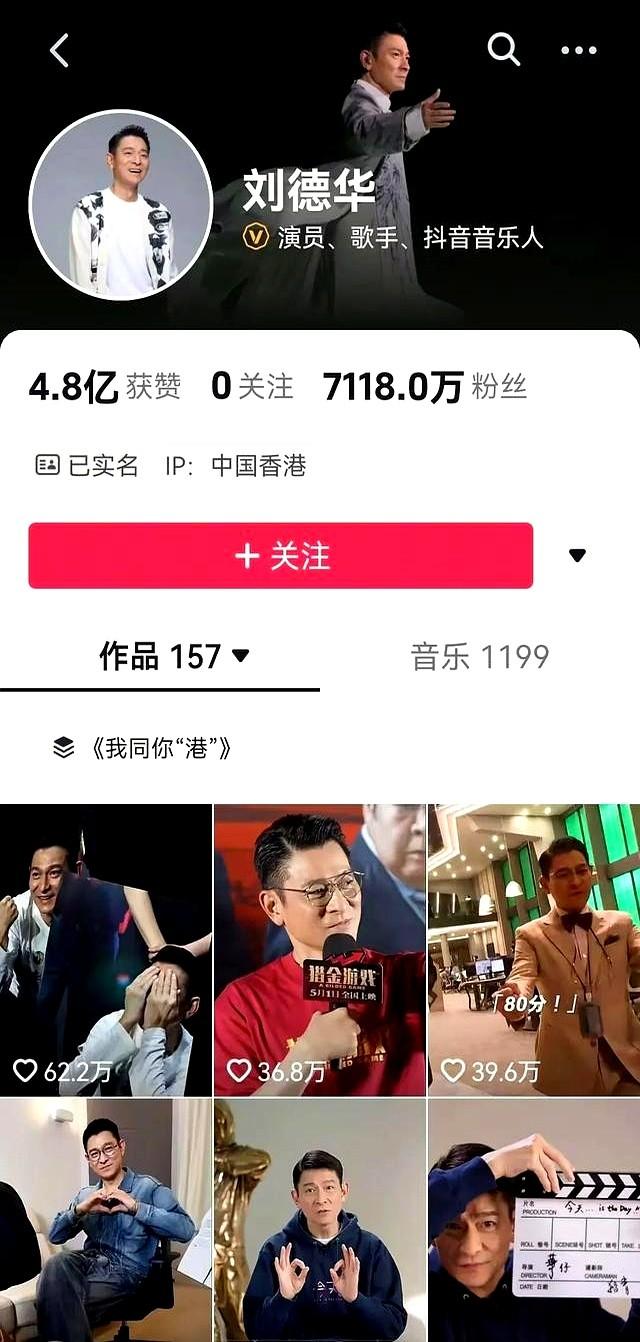Switch to the 音乐 1199 tab

tap(479, 657)
